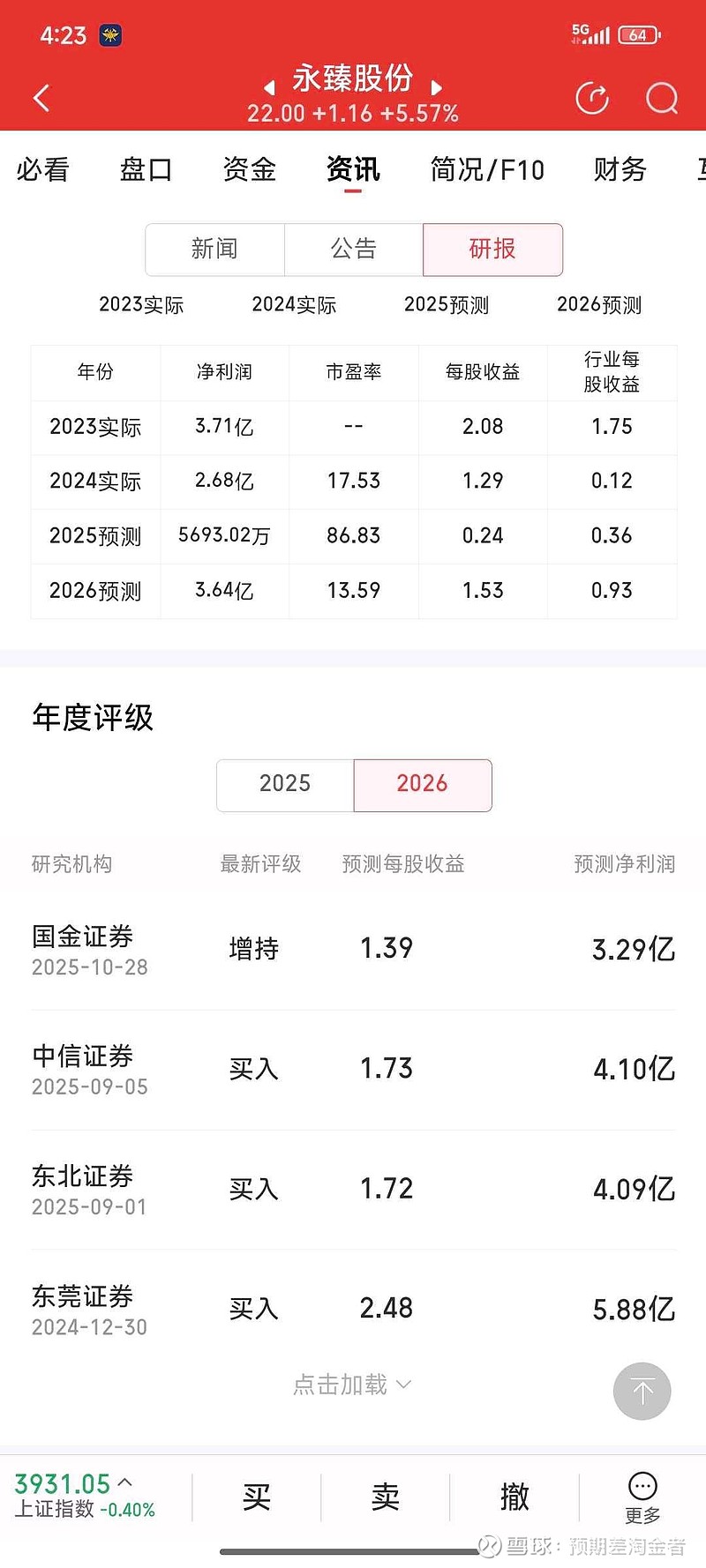Open the 简况/F10 tab
This screenshot has width=706, height=1568.
point(486,170)
